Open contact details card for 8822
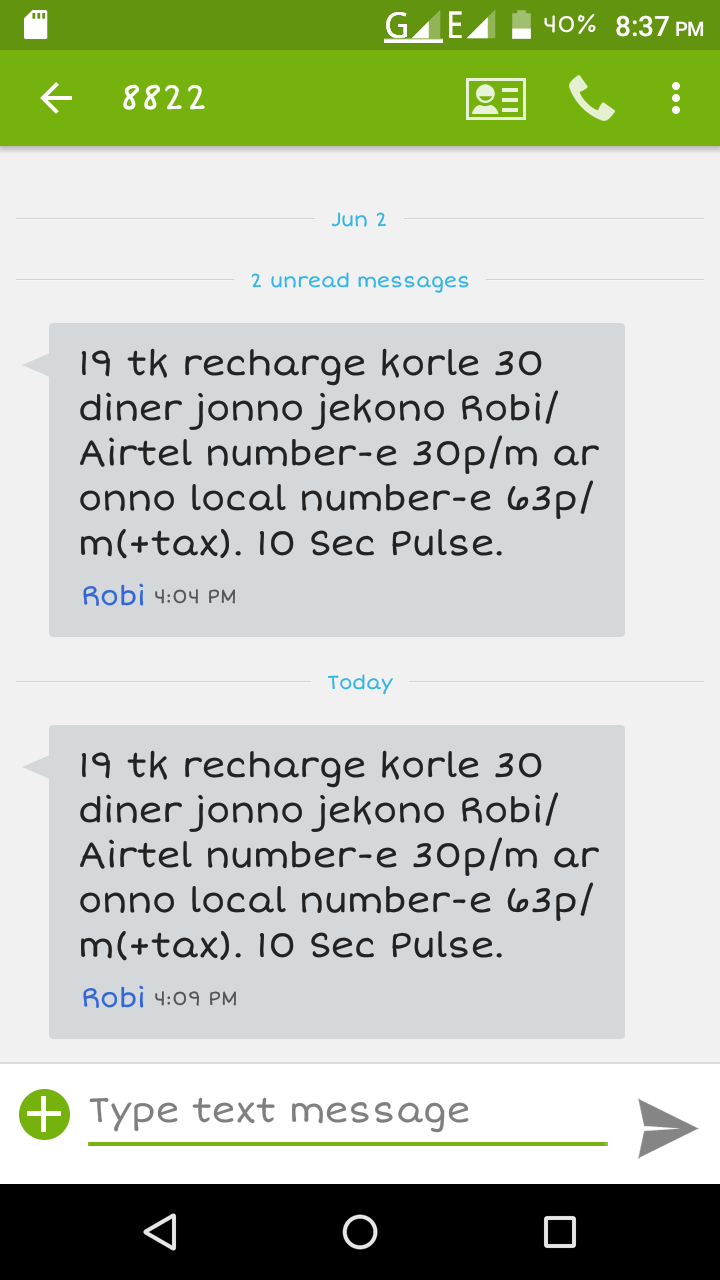 pyautogui.click(x=495, y=98)
